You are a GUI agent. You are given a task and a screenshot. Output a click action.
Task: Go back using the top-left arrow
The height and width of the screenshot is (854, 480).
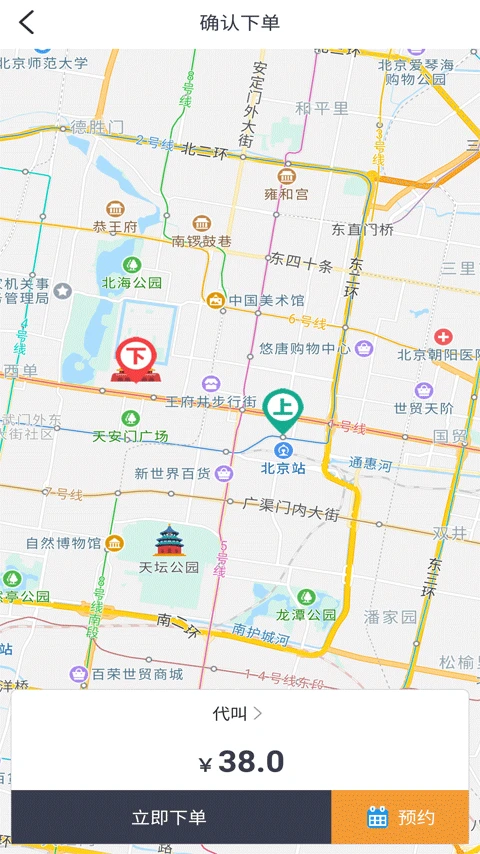pos(26,23)
